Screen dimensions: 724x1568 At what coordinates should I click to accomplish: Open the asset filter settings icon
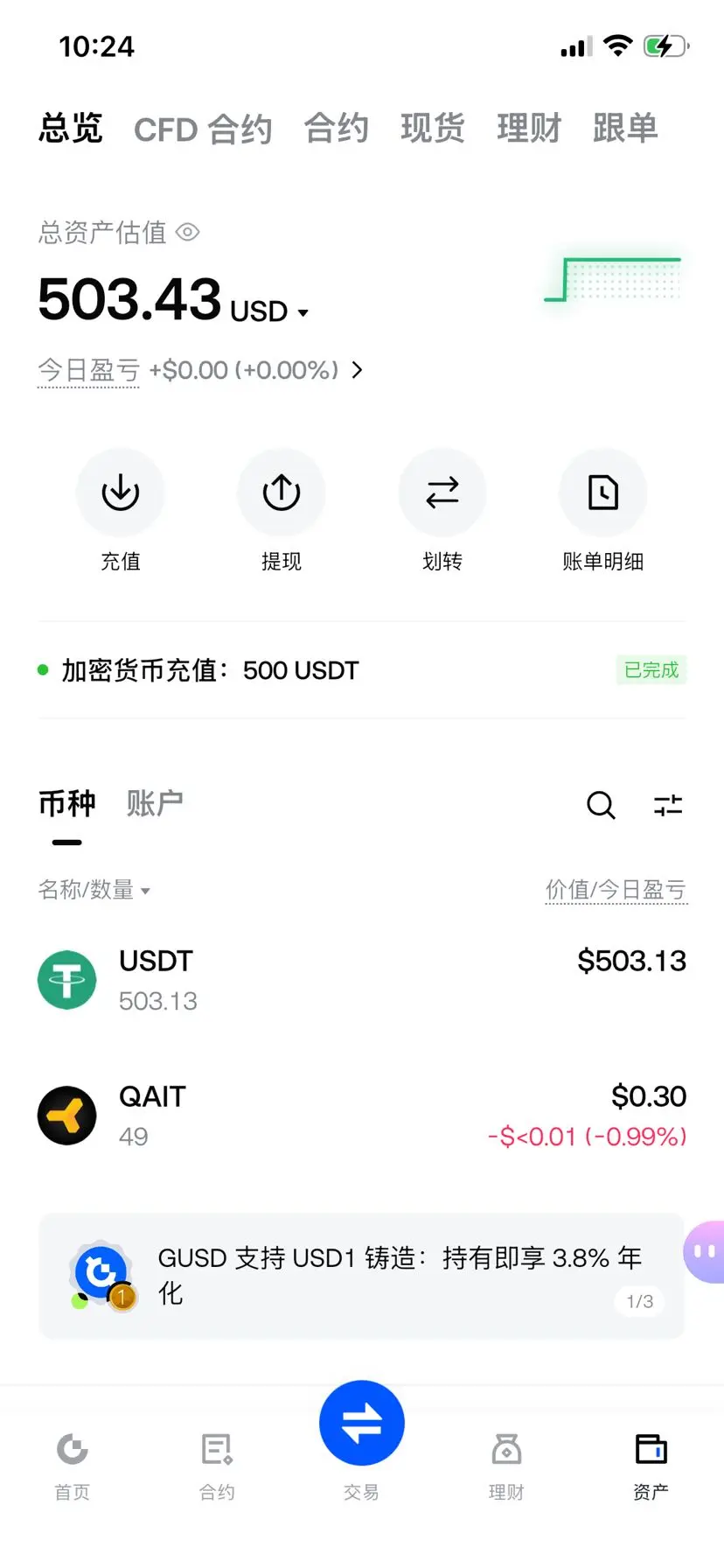(668, 805)
